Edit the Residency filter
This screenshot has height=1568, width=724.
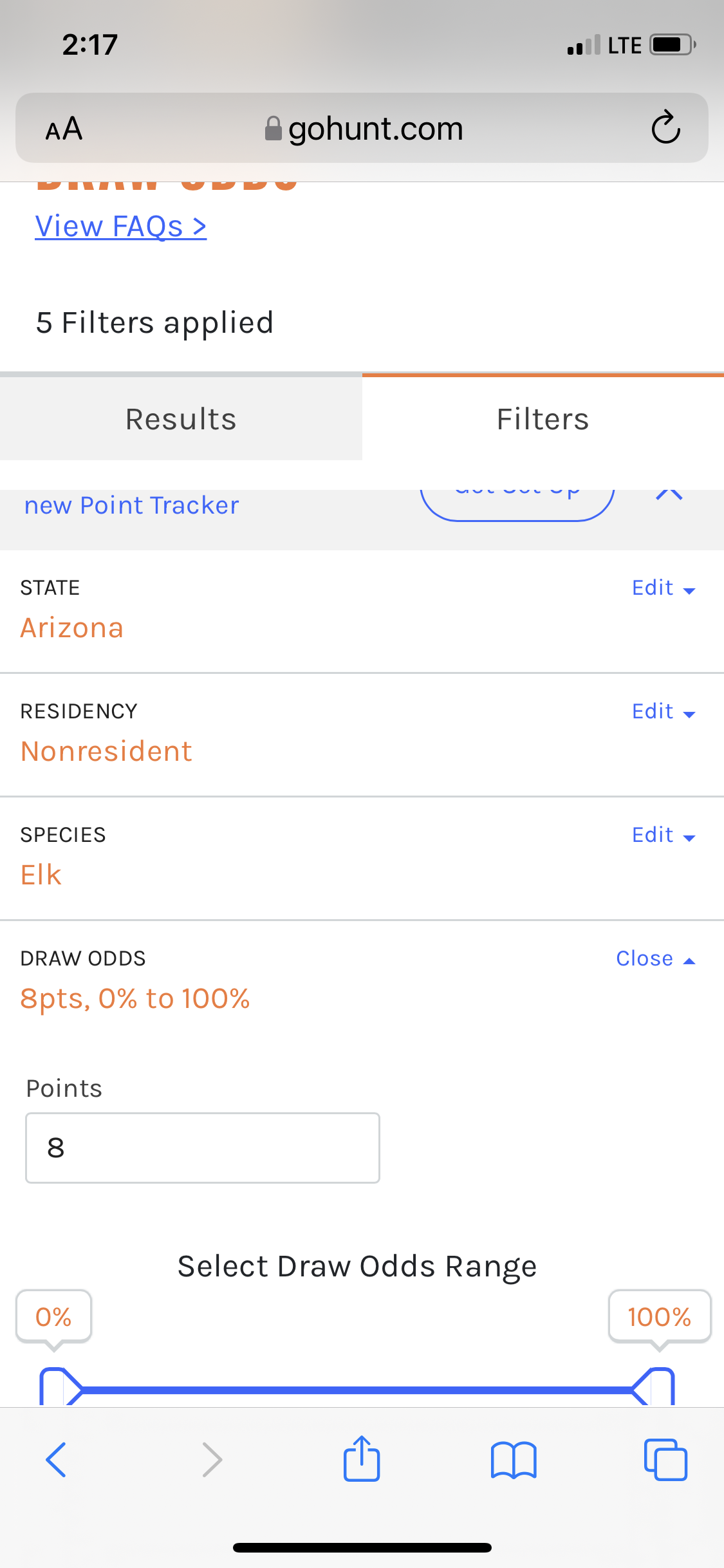pyautogui.click(x=664, y=711)
